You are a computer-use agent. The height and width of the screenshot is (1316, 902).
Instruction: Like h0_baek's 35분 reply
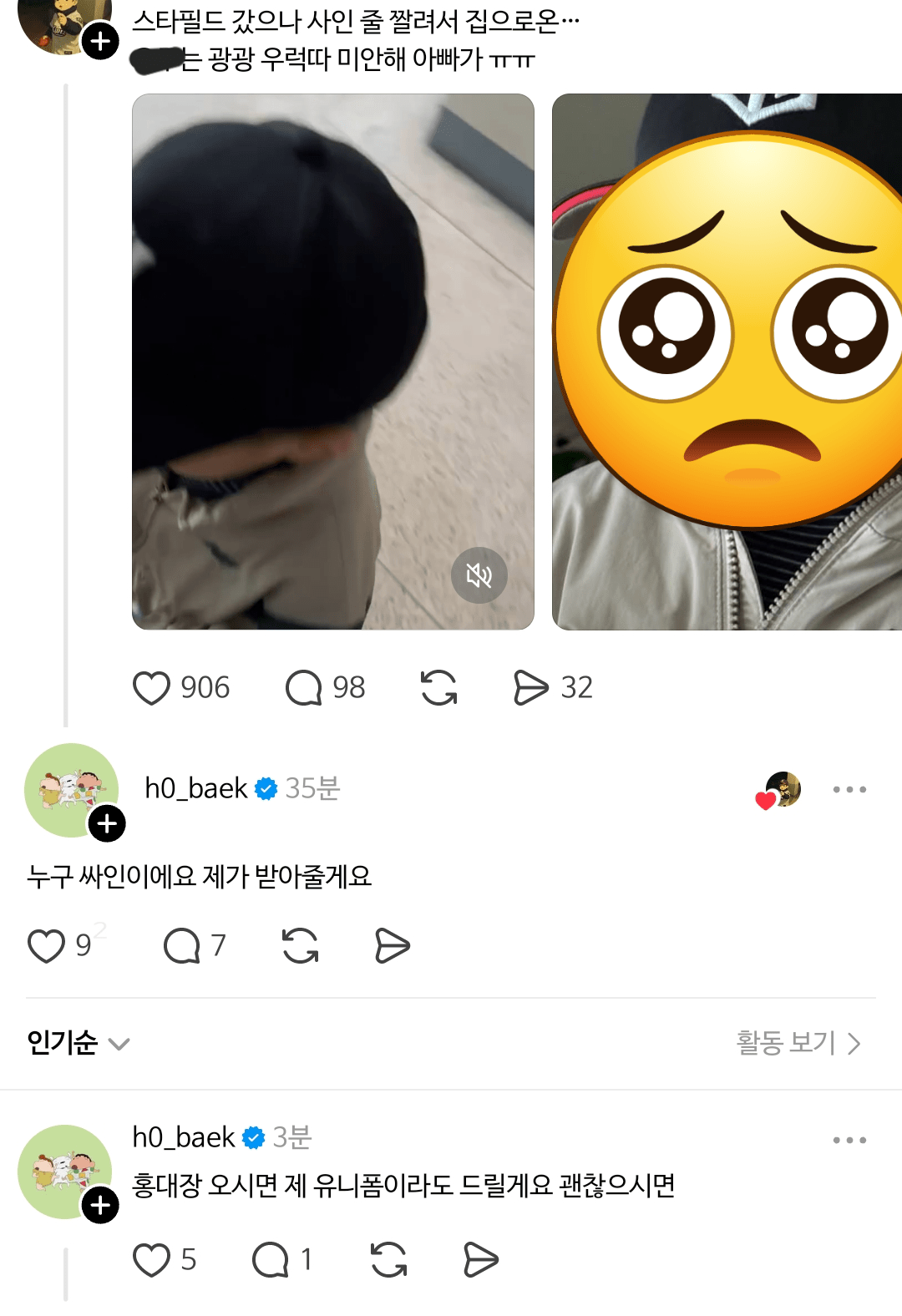tap(47, 946)
